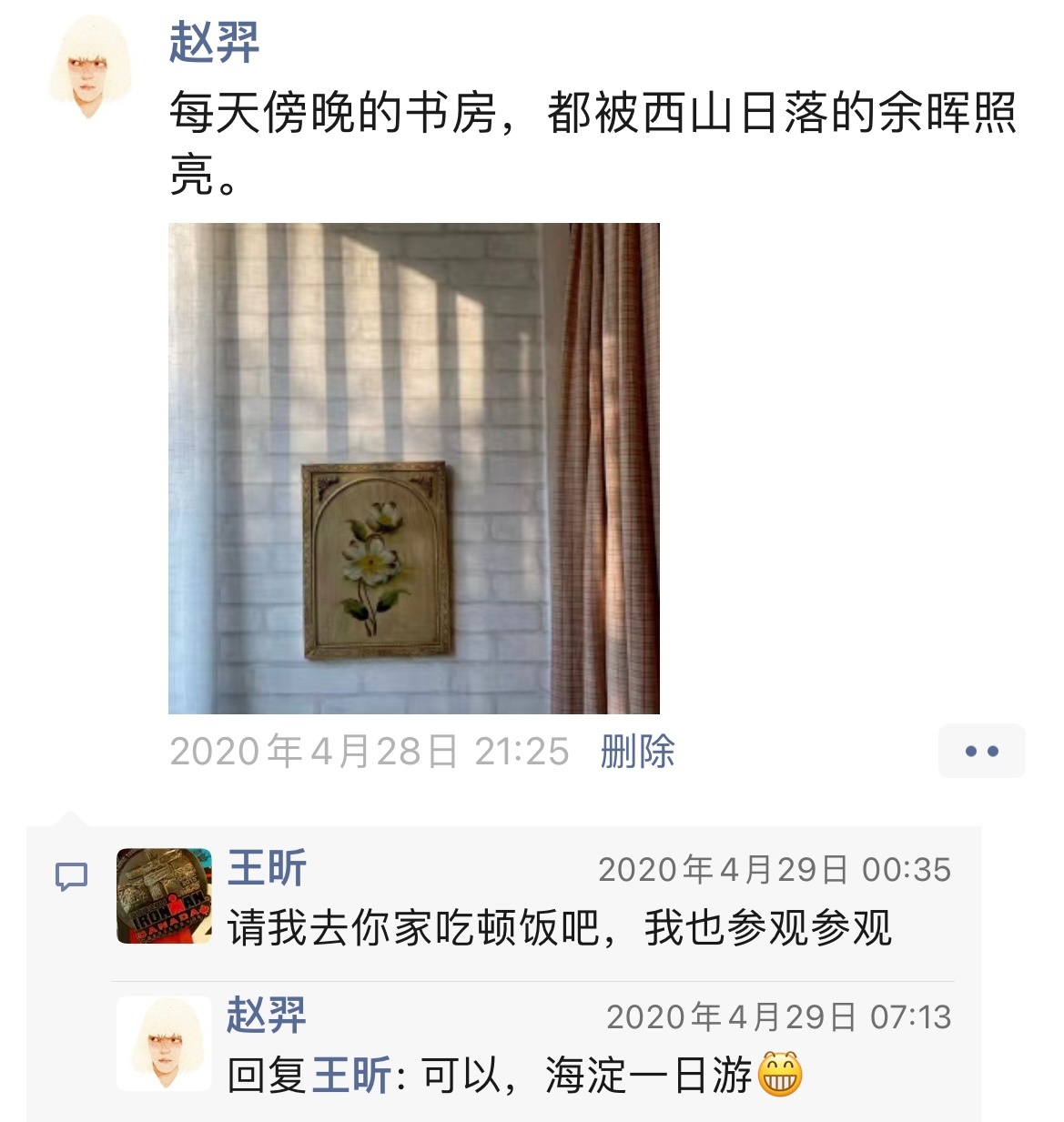Delete this post via 删除
This screenshot has height=1122, width=1064.
coord(637,752)
